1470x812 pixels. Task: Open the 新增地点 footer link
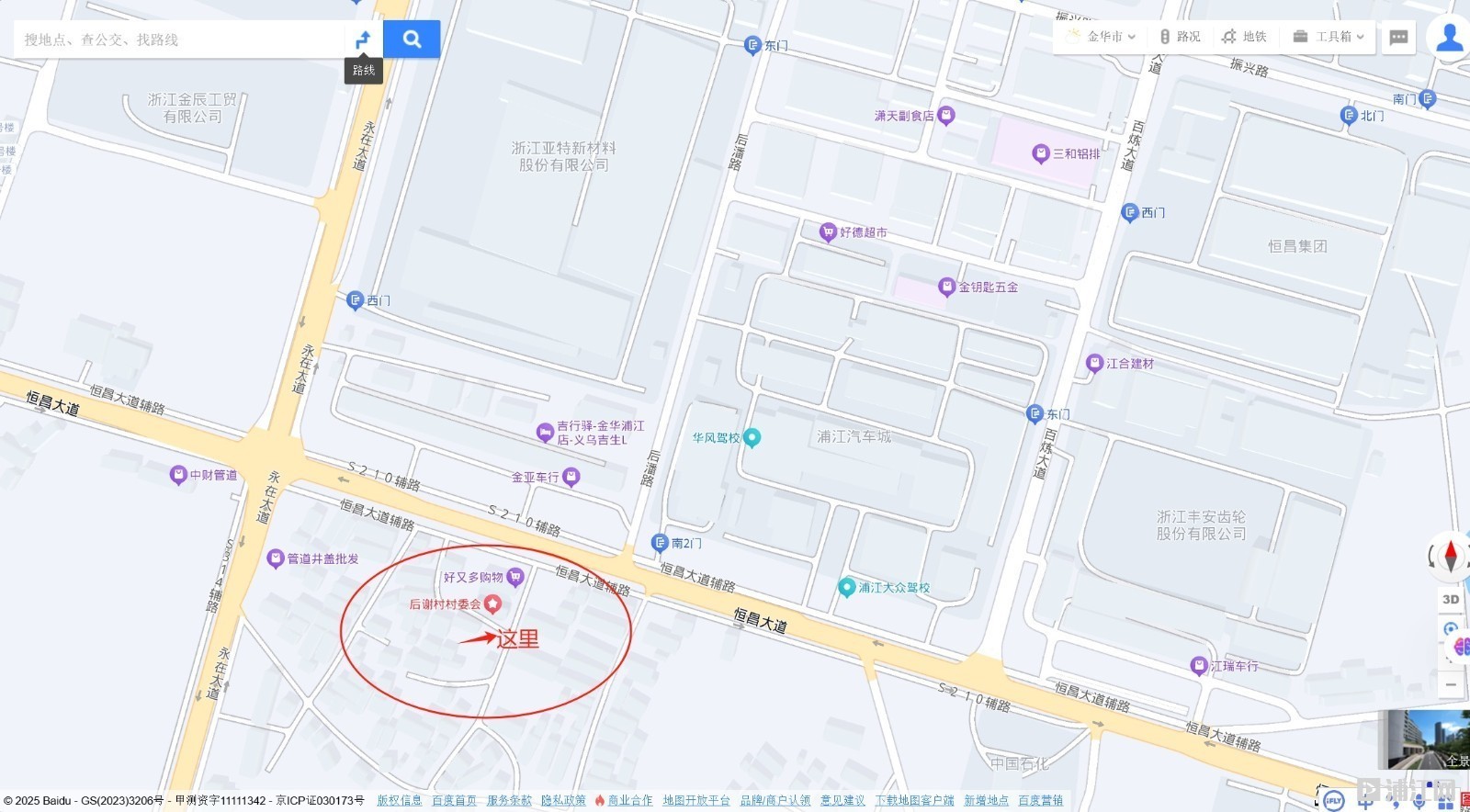tap(986, 801)
